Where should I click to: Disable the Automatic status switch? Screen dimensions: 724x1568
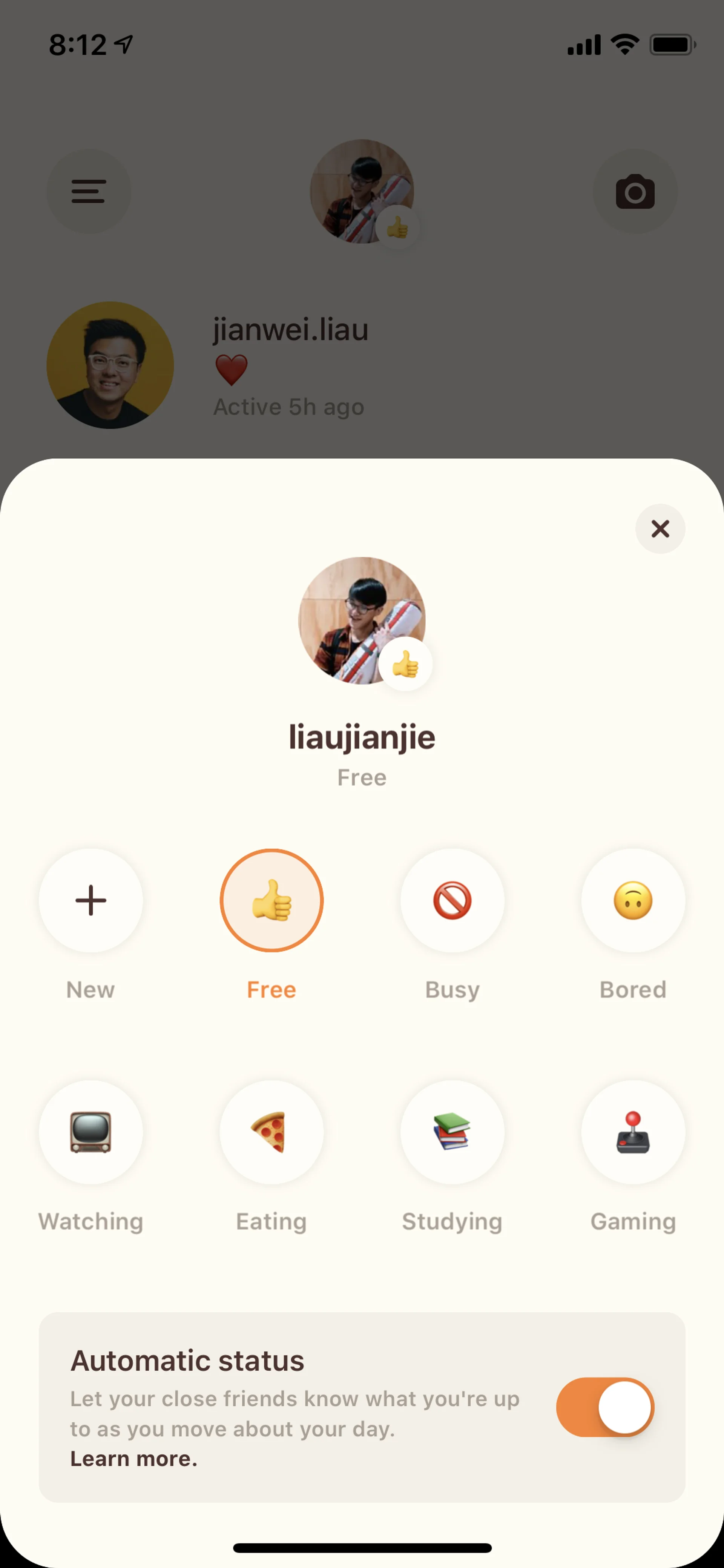[605, 1407]
